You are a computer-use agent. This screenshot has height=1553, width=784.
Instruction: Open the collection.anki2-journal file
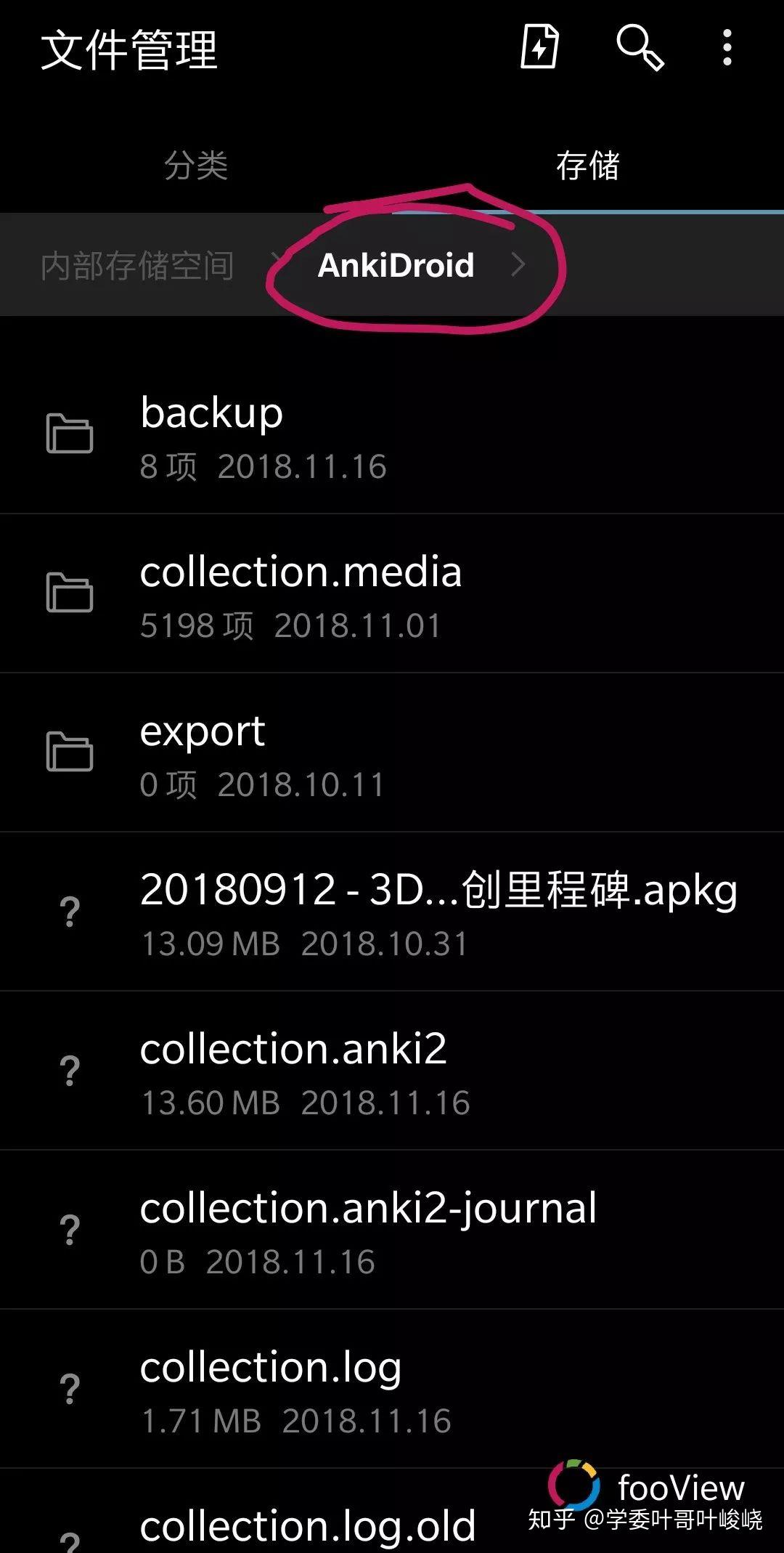[392, 1230]
